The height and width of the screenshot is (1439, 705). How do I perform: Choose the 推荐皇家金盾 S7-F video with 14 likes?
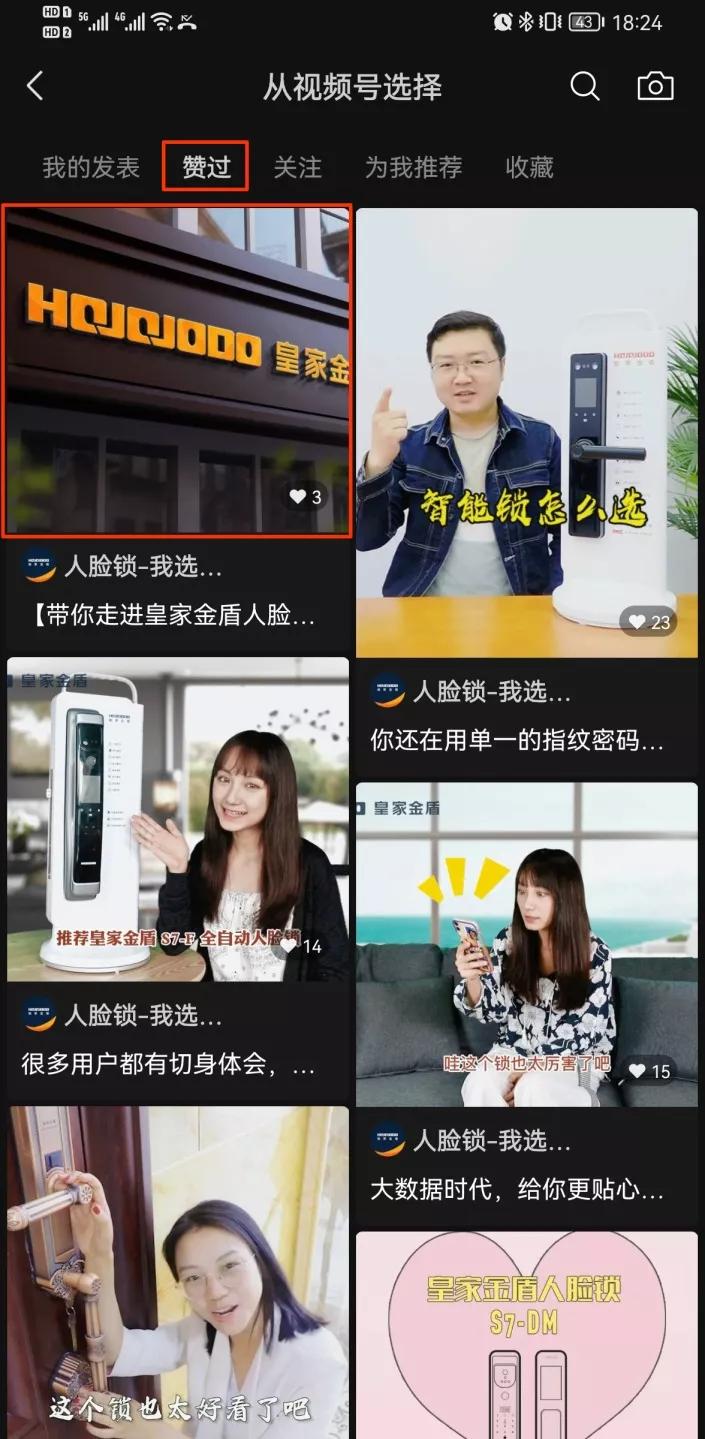(178, 819)
